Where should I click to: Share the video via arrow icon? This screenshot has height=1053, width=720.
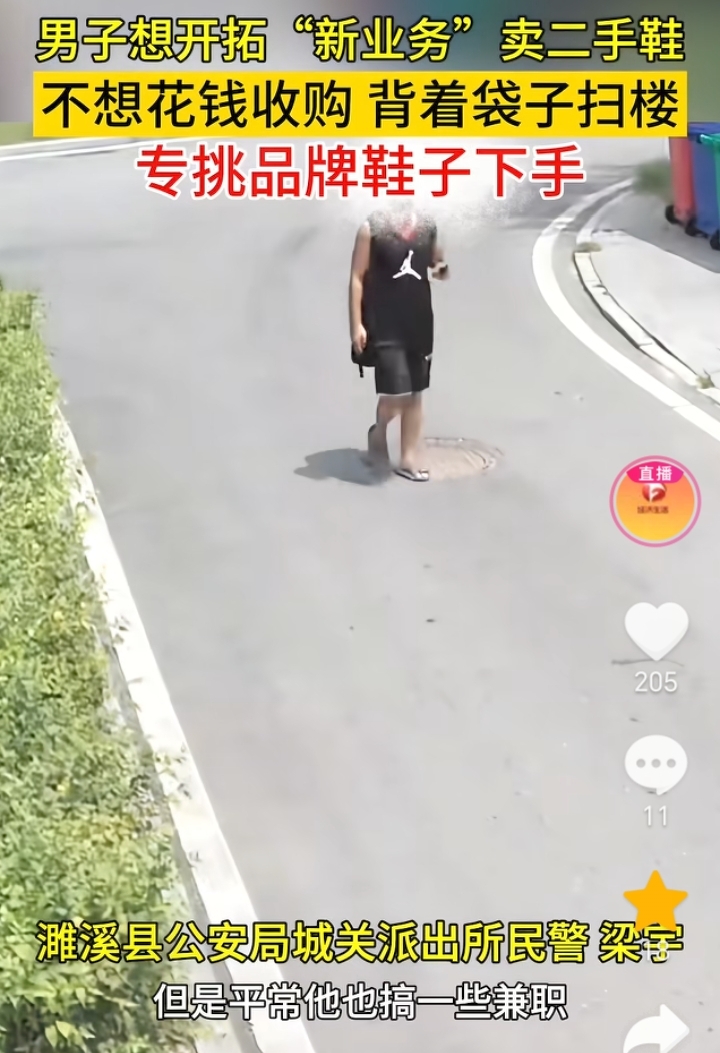click(656, 1030)
